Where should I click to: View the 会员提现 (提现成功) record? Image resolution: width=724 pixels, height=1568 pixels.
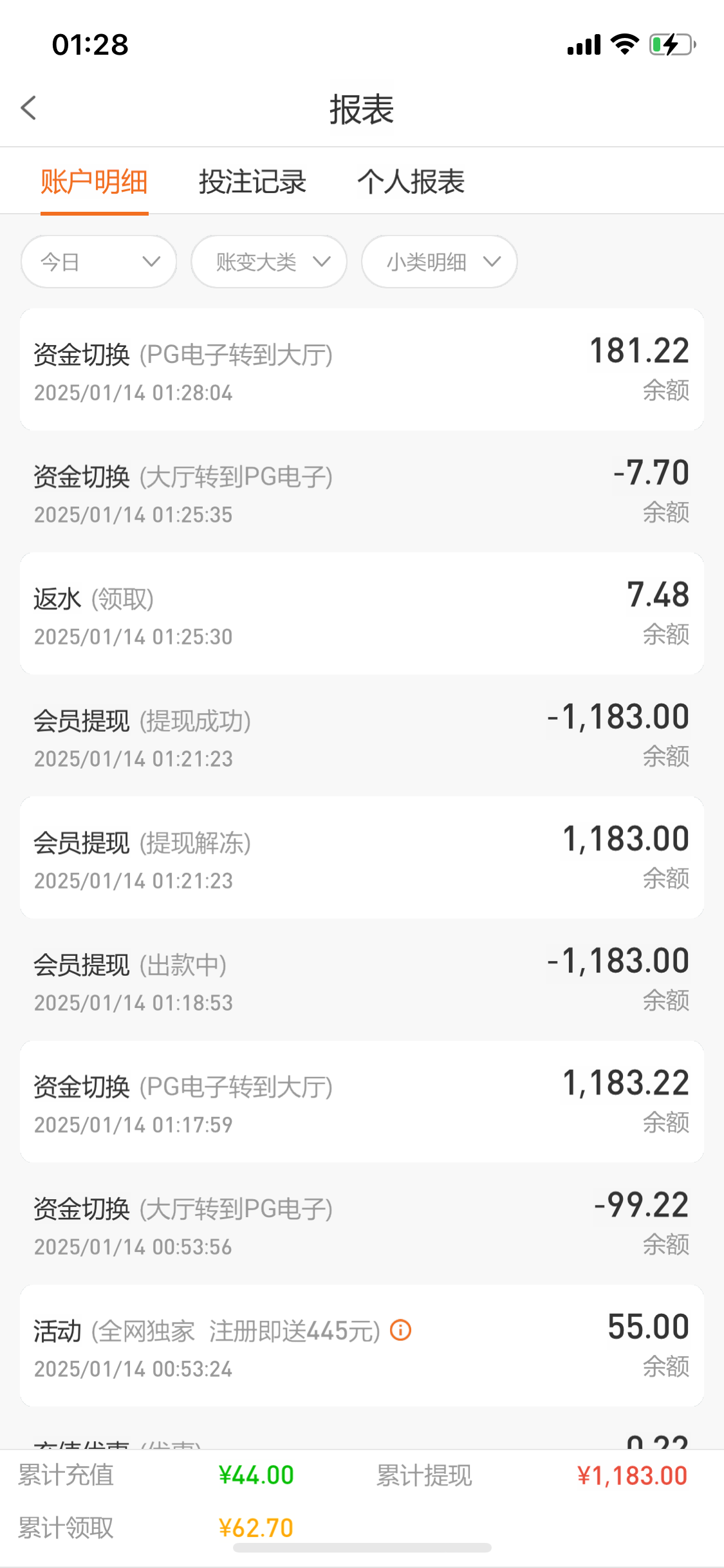pyautogui.click(x=362, y=736)
